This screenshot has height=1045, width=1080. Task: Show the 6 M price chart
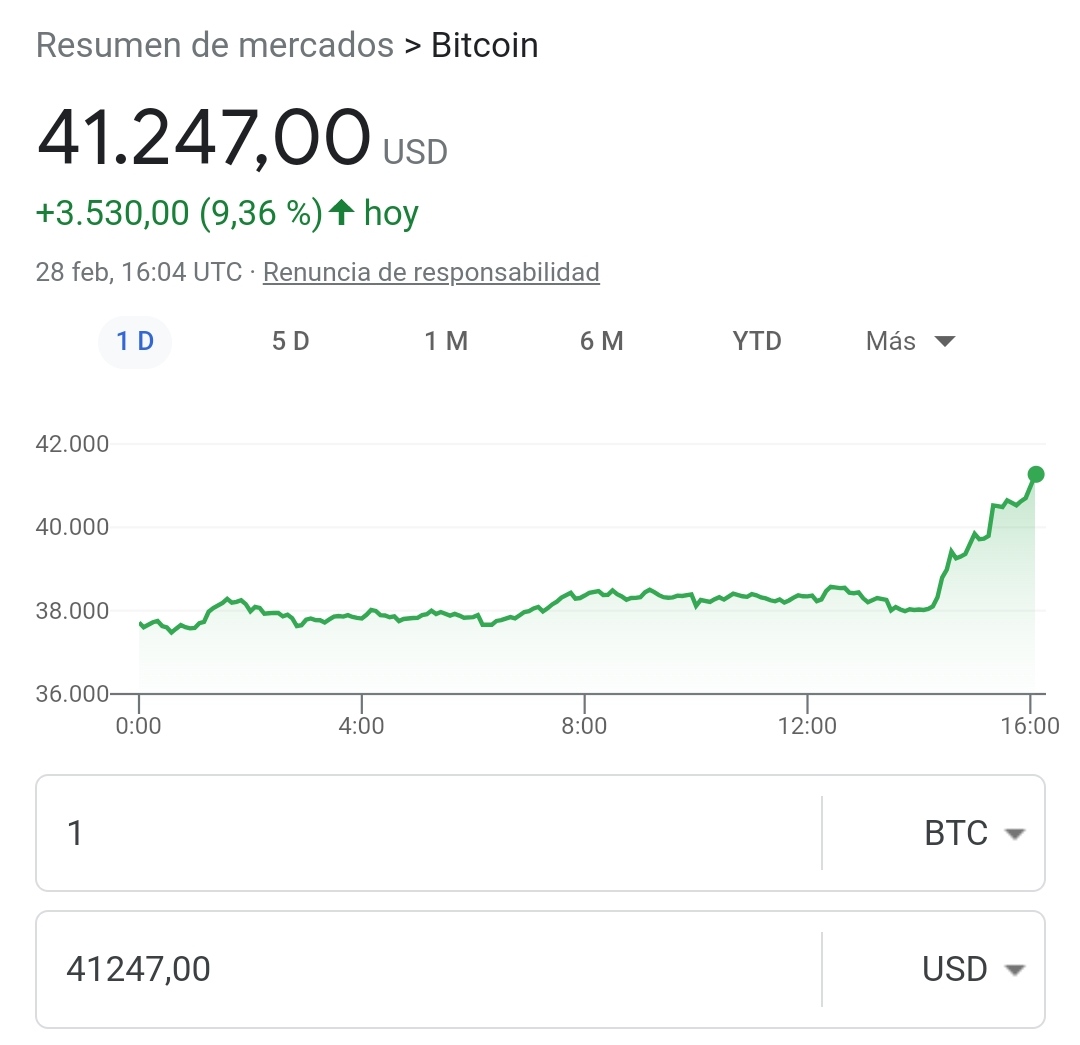click(x=601, y=341)
